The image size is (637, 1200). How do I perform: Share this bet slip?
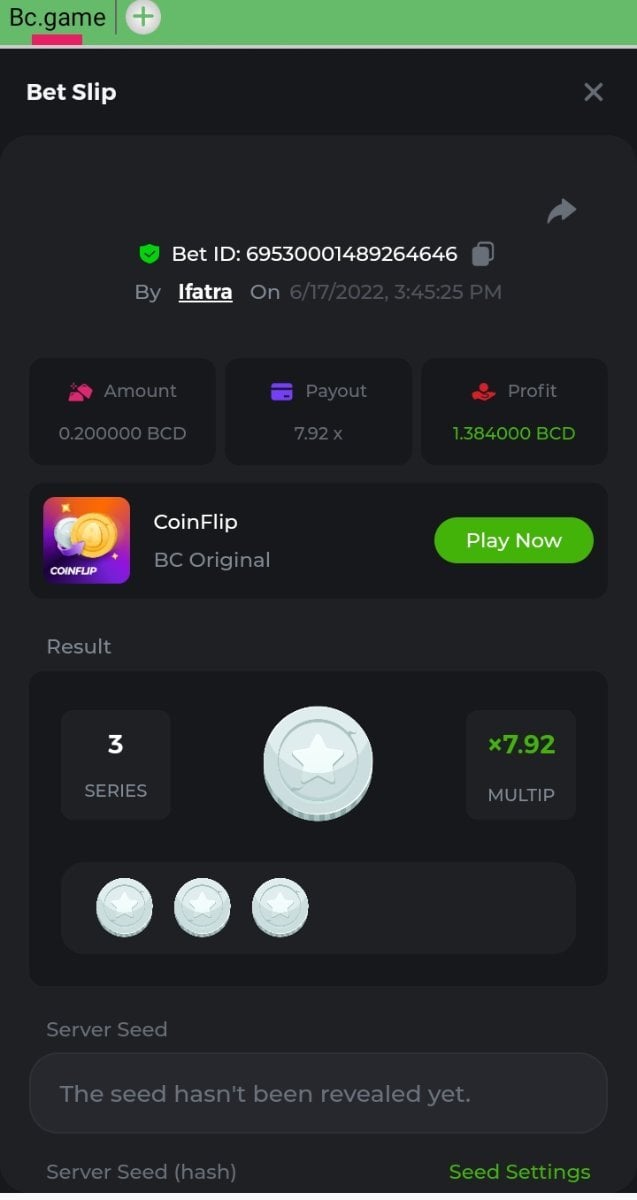(562, 211)
